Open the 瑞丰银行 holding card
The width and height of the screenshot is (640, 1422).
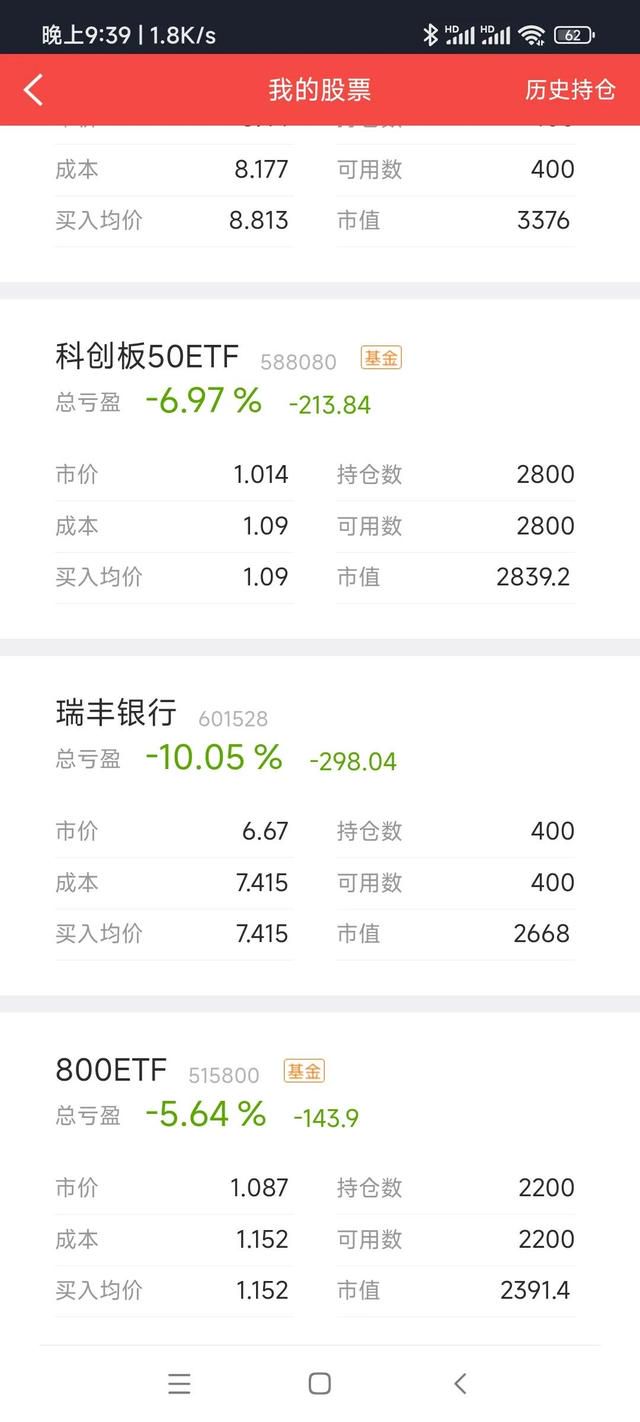[x=320, y=825]
